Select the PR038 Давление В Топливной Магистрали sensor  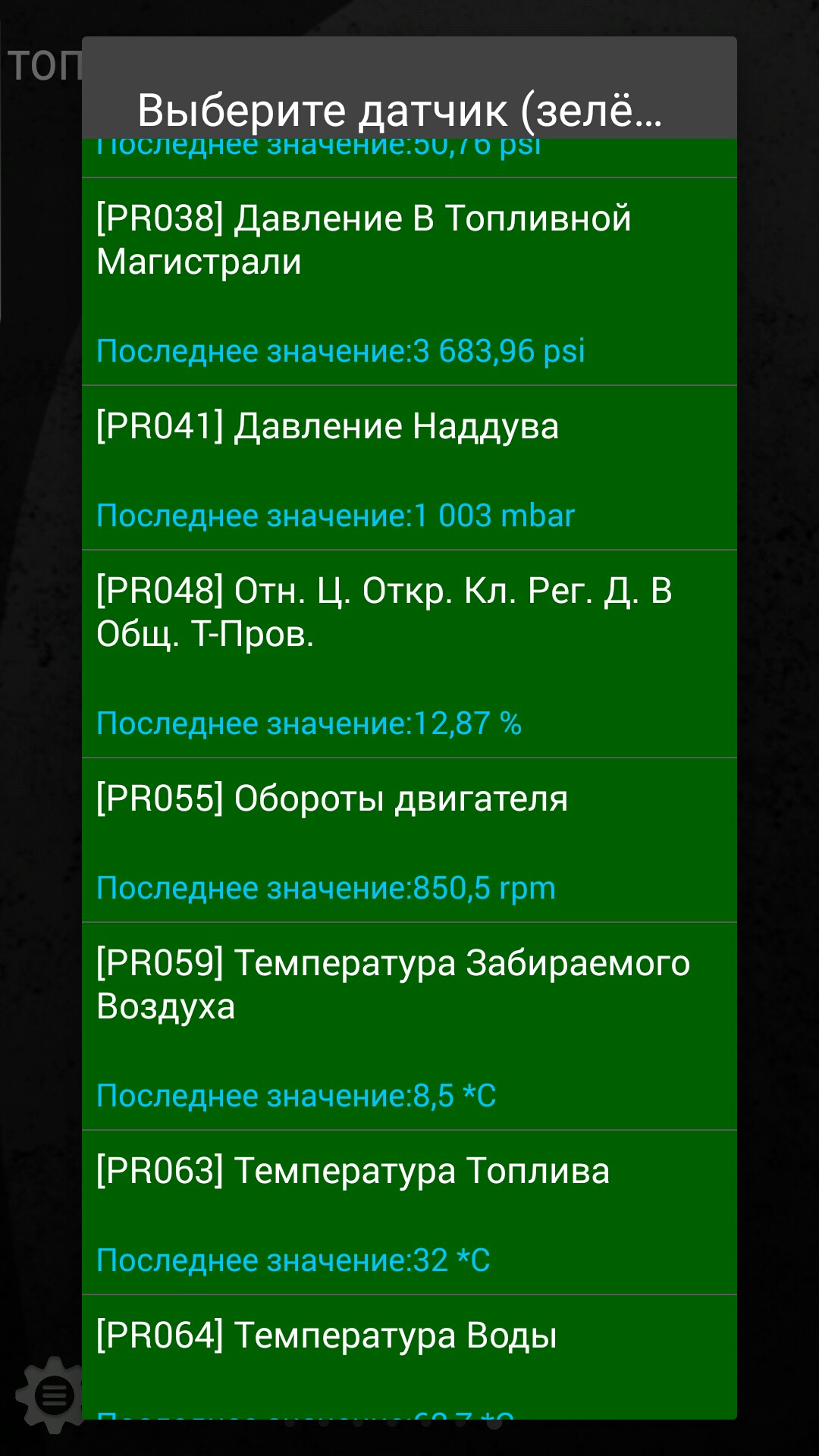click(409, 281)
